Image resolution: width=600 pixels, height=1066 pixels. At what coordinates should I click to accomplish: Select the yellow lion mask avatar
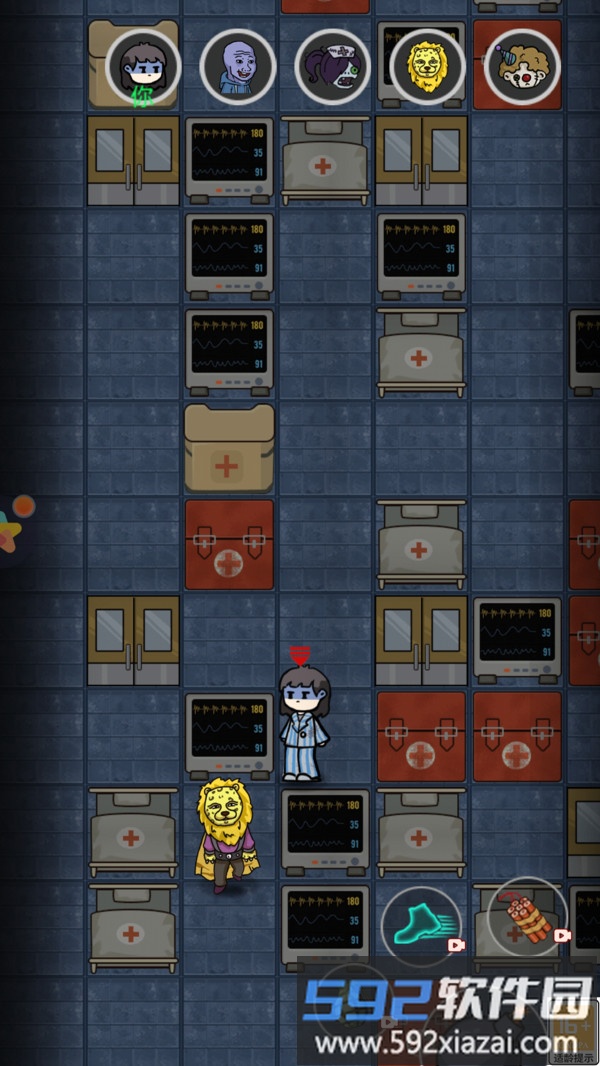click(427, 66)
